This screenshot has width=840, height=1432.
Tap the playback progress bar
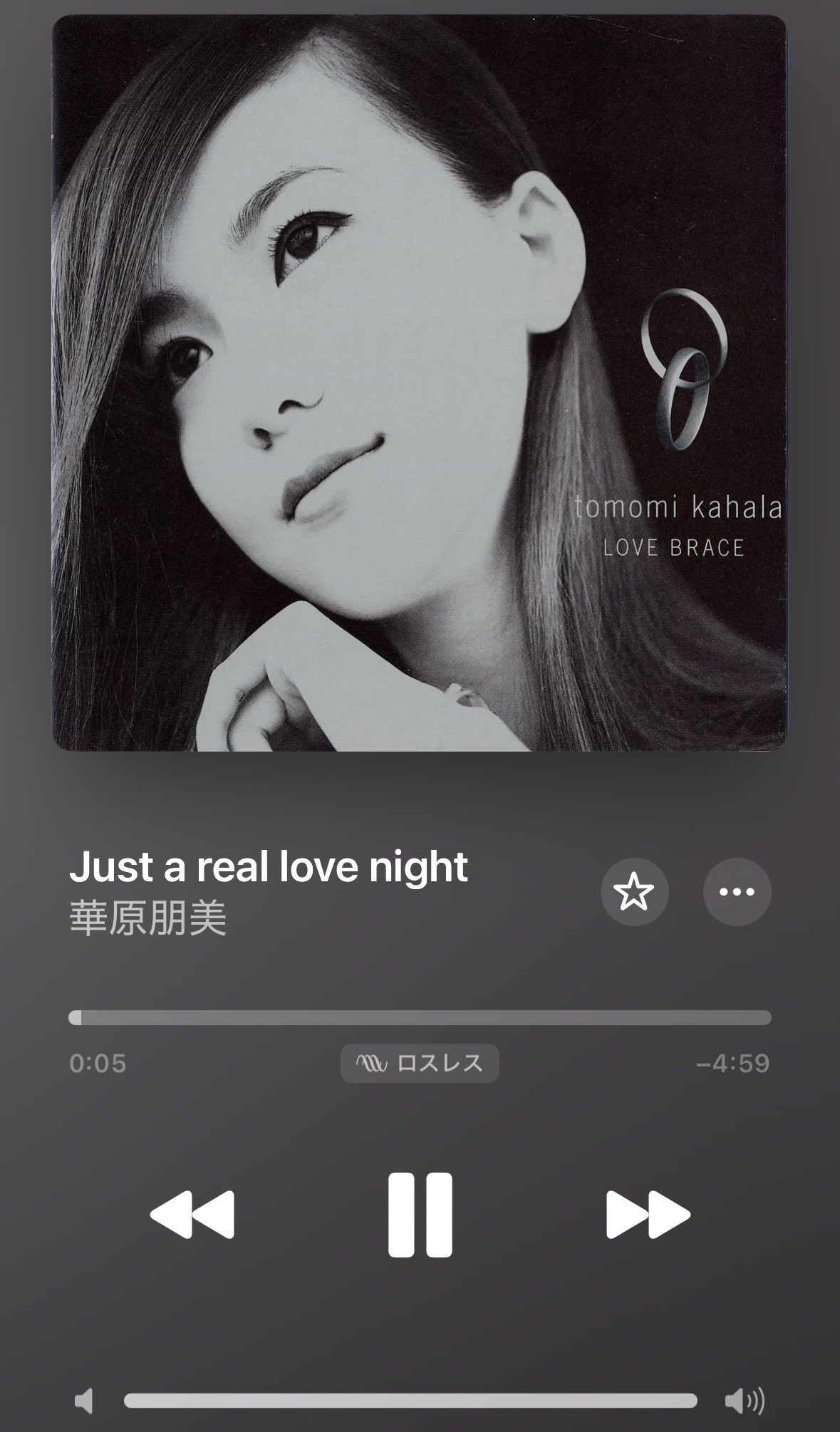[420, 1017]
